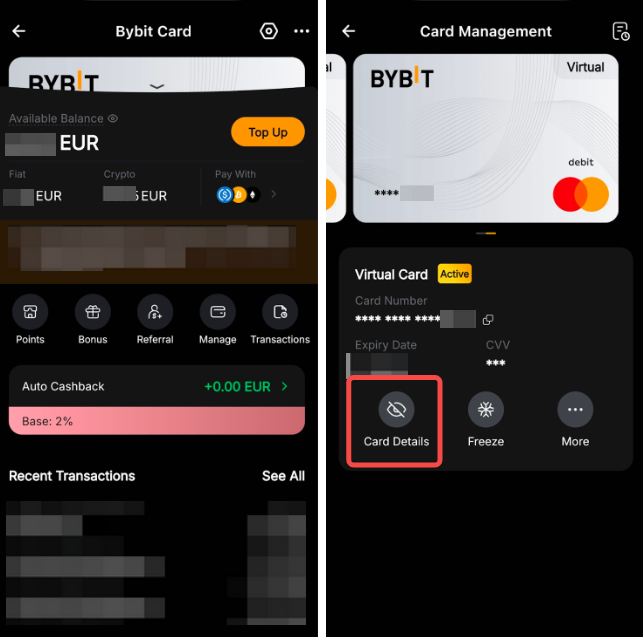The image size is (643, 637).
Task: Open Points shortcut
Action: (30, 312)
